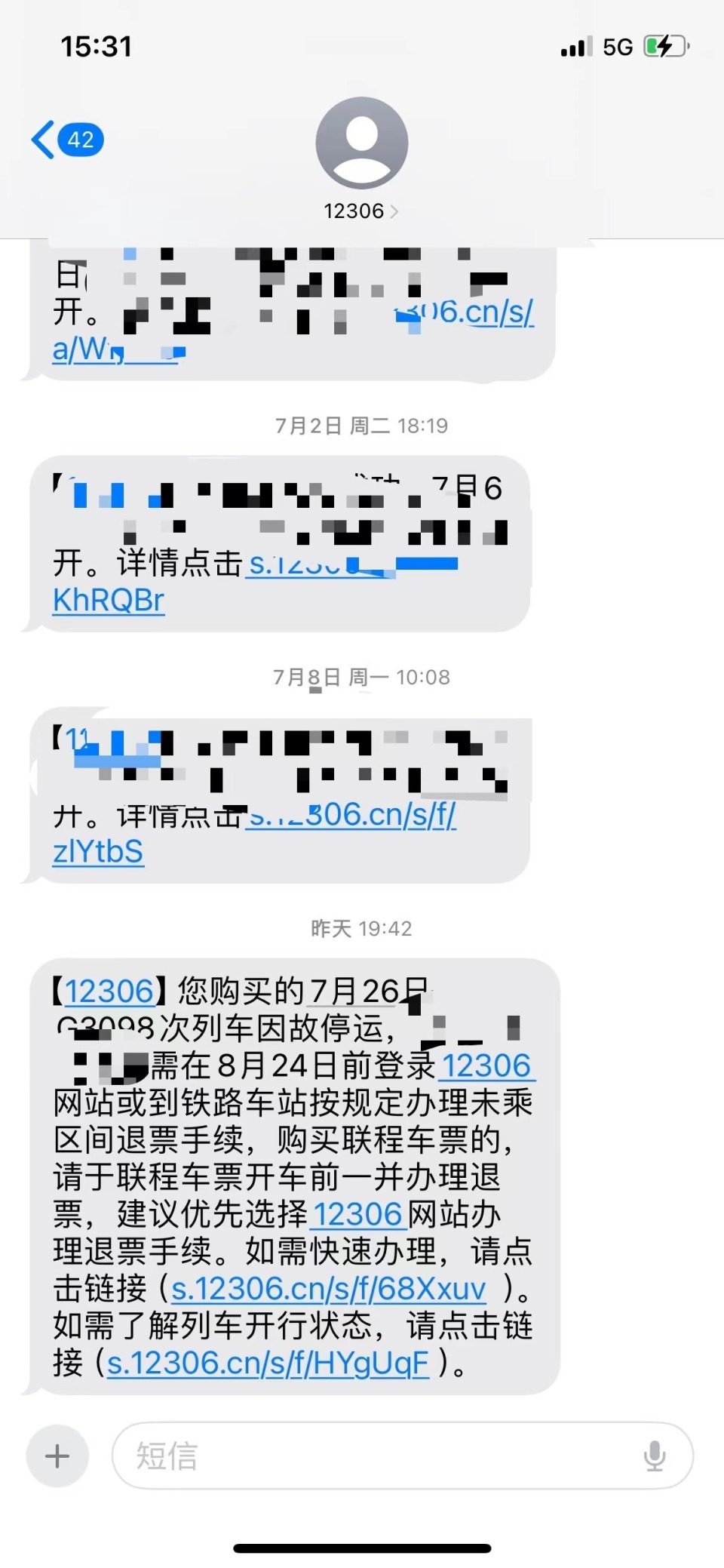Open contact details via chevron beside 12306
The height and width of the screenshot is (1568, 724).
point(394,211)
